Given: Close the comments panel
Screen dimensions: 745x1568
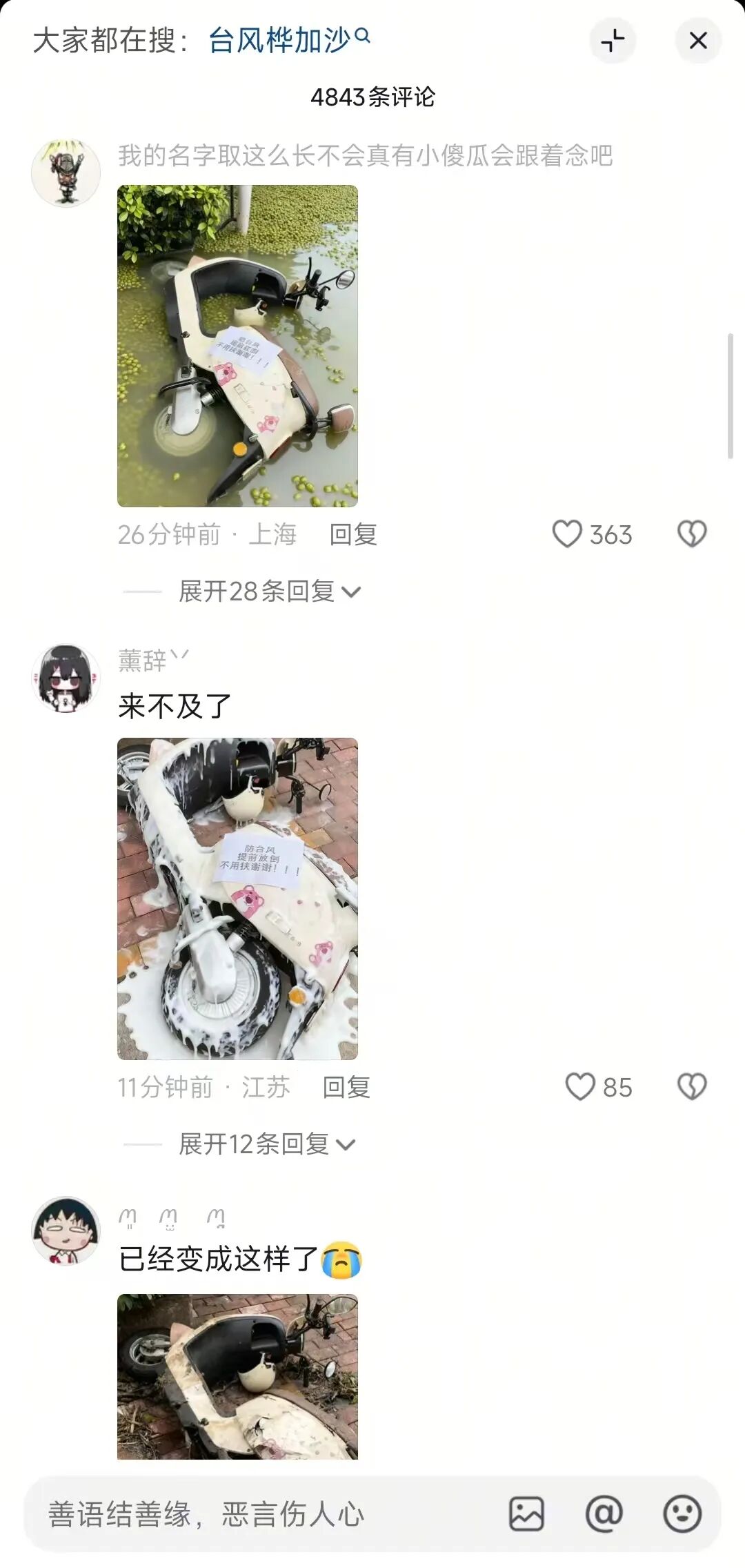Looking at the screenshot, I should pos(698,41).
